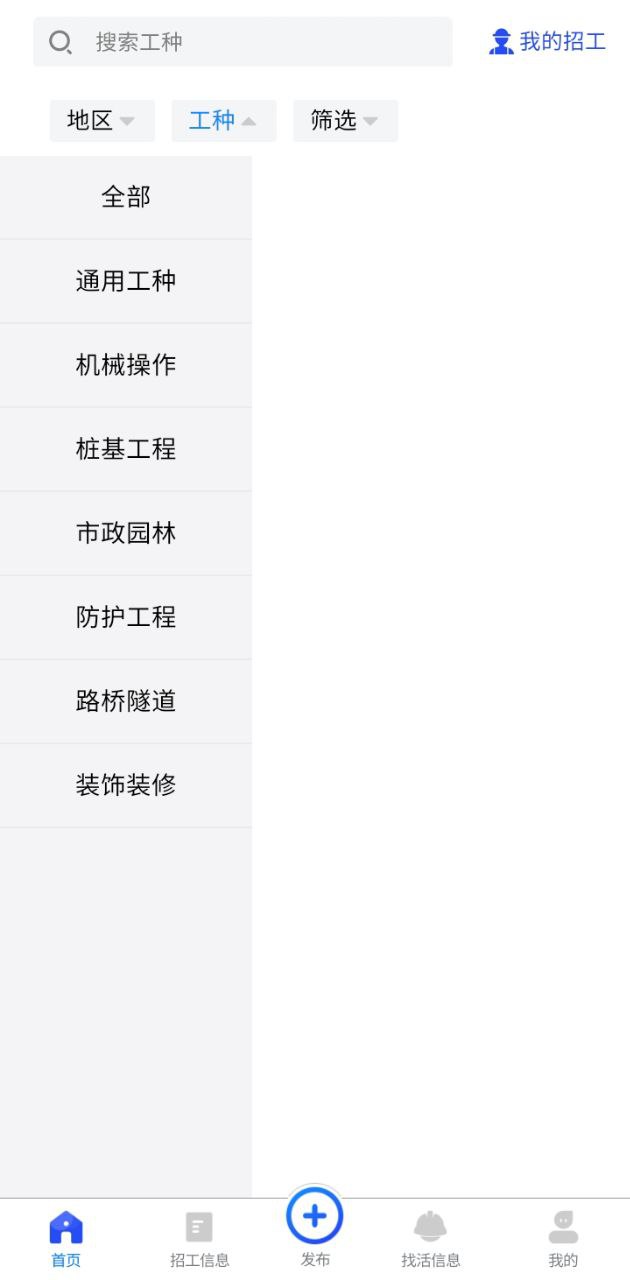The height and width of the screenshot is (1280, 630).
Task: Open 我的招工 at top right
Action: [x=548, y=42]
